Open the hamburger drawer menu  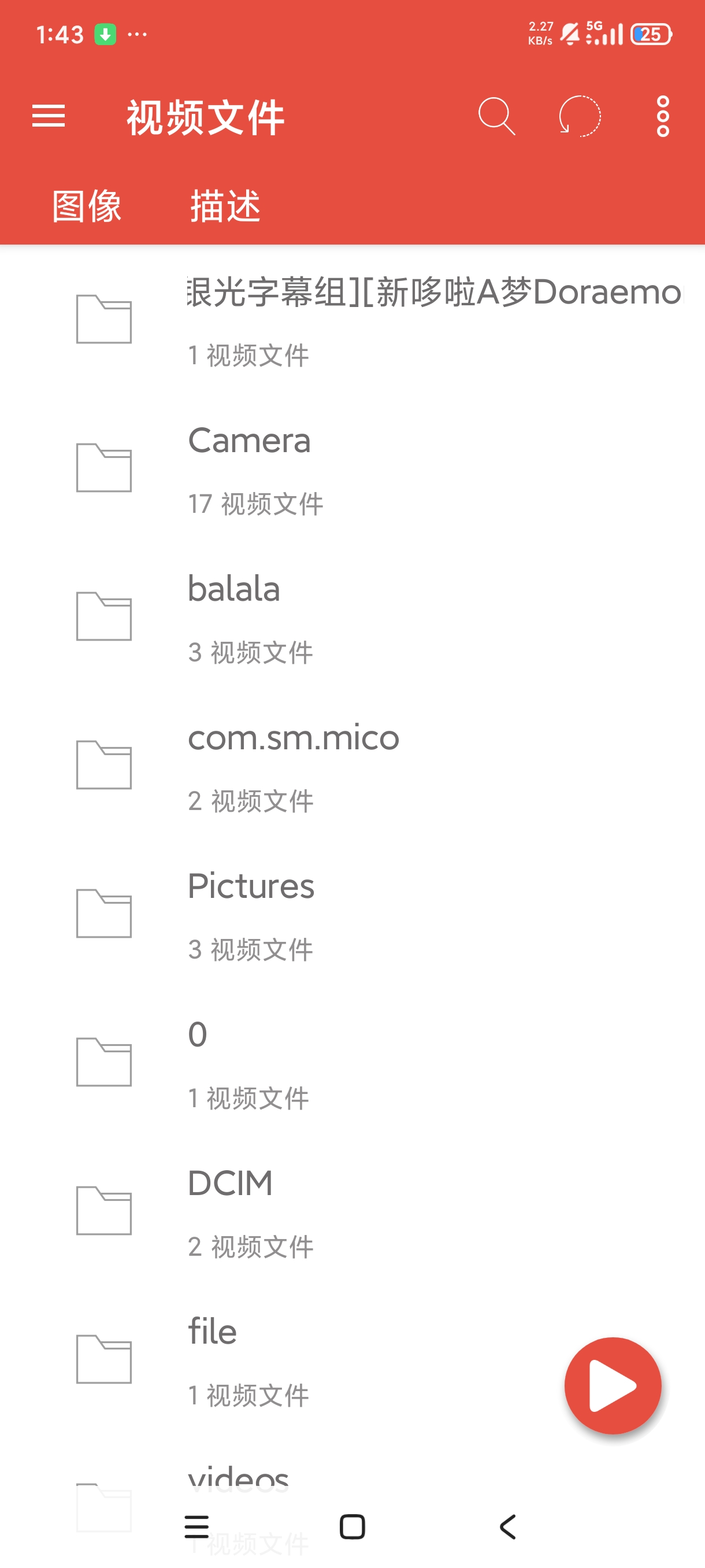tap(49, 116)
